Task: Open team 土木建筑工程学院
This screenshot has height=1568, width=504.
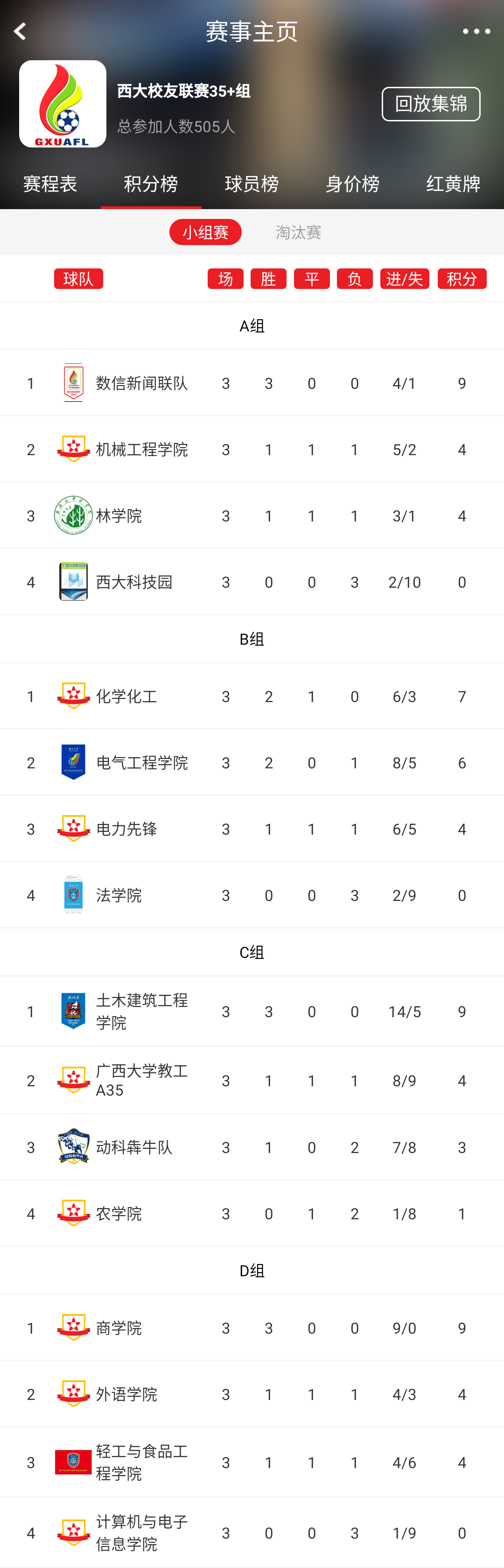Action: tap(141, 1011)
